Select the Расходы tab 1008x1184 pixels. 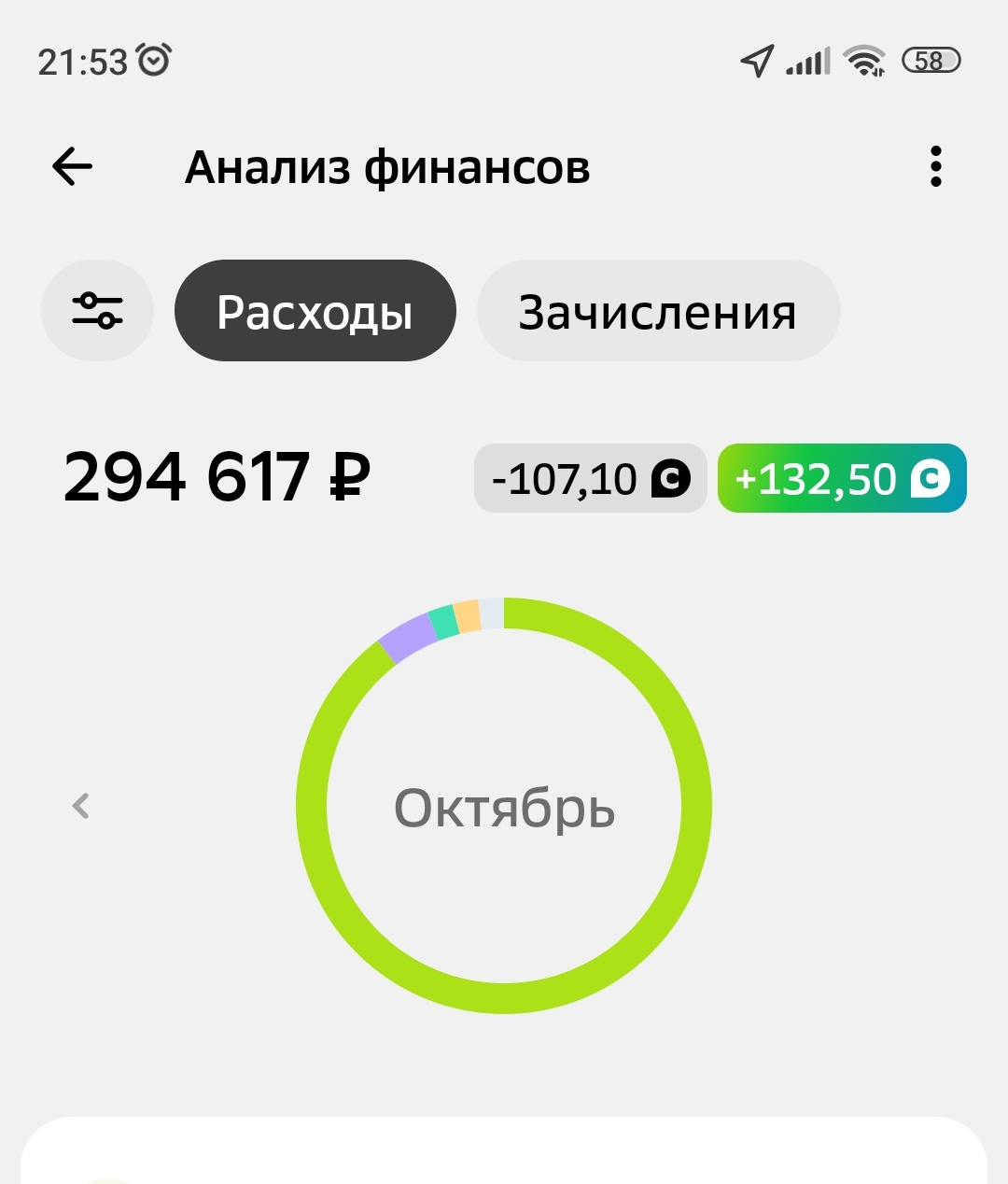point(315,311)
